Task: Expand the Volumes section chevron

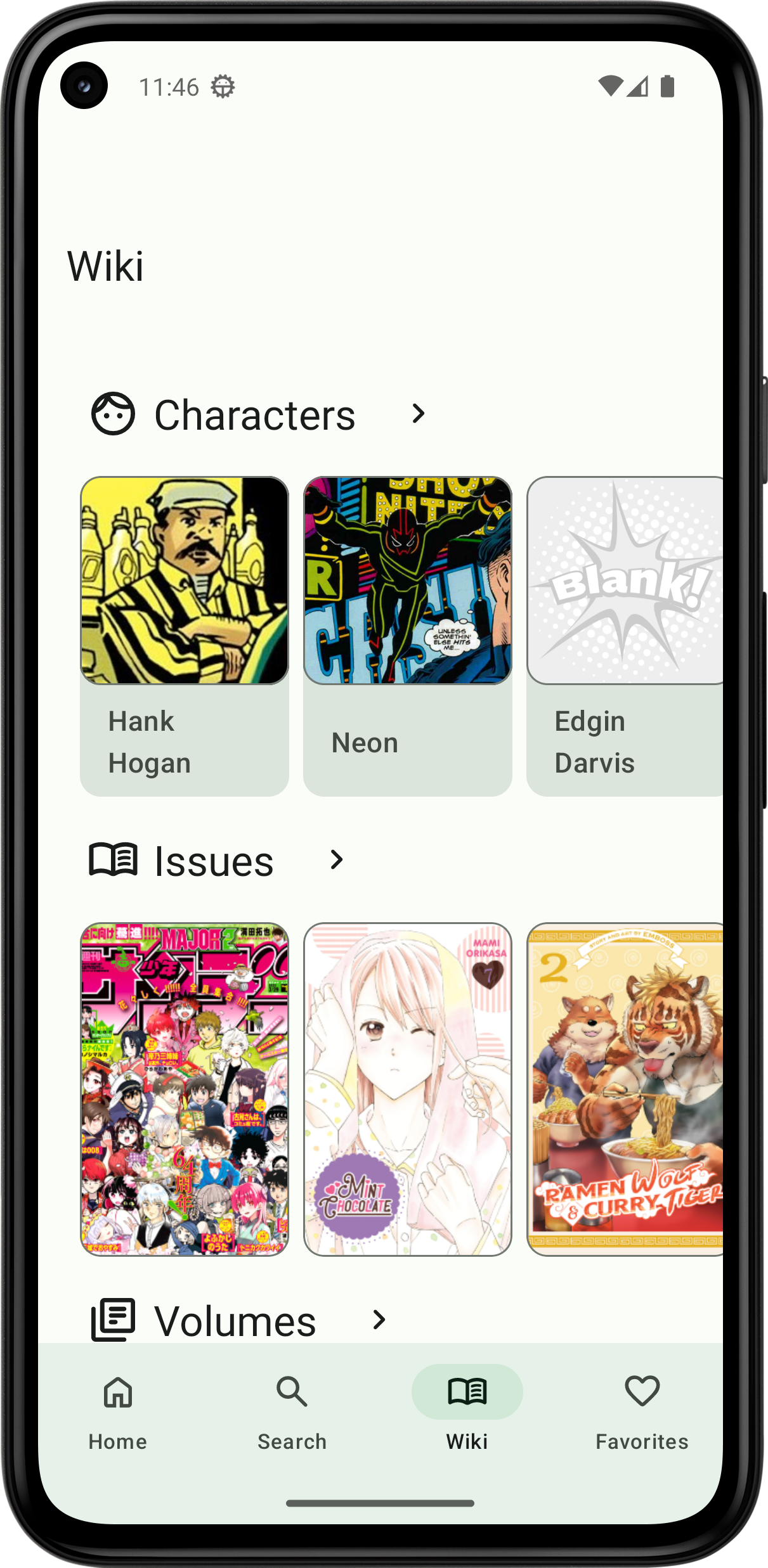Action: coord(379,1320)
